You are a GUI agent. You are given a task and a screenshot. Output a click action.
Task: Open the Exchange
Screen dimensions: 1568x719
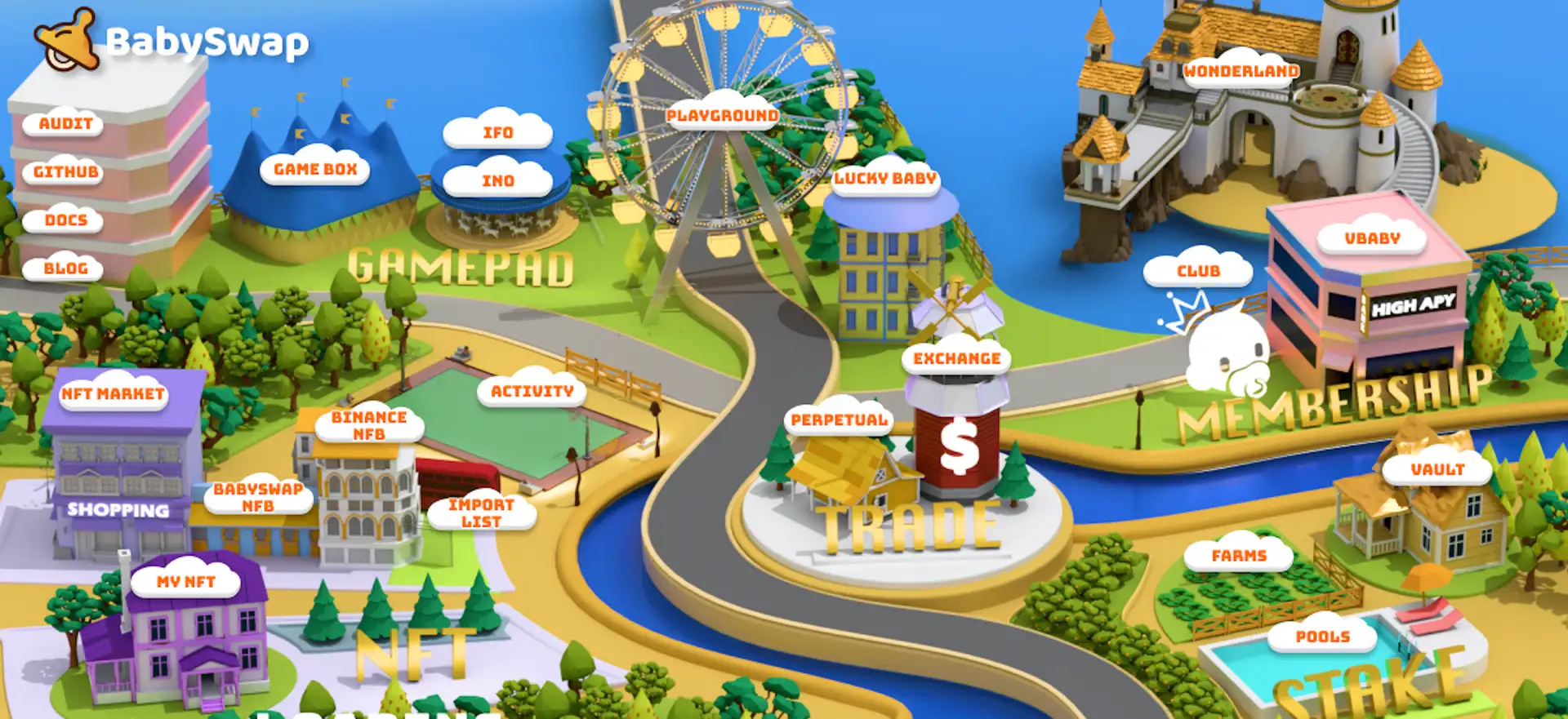[x=956, y=358]
